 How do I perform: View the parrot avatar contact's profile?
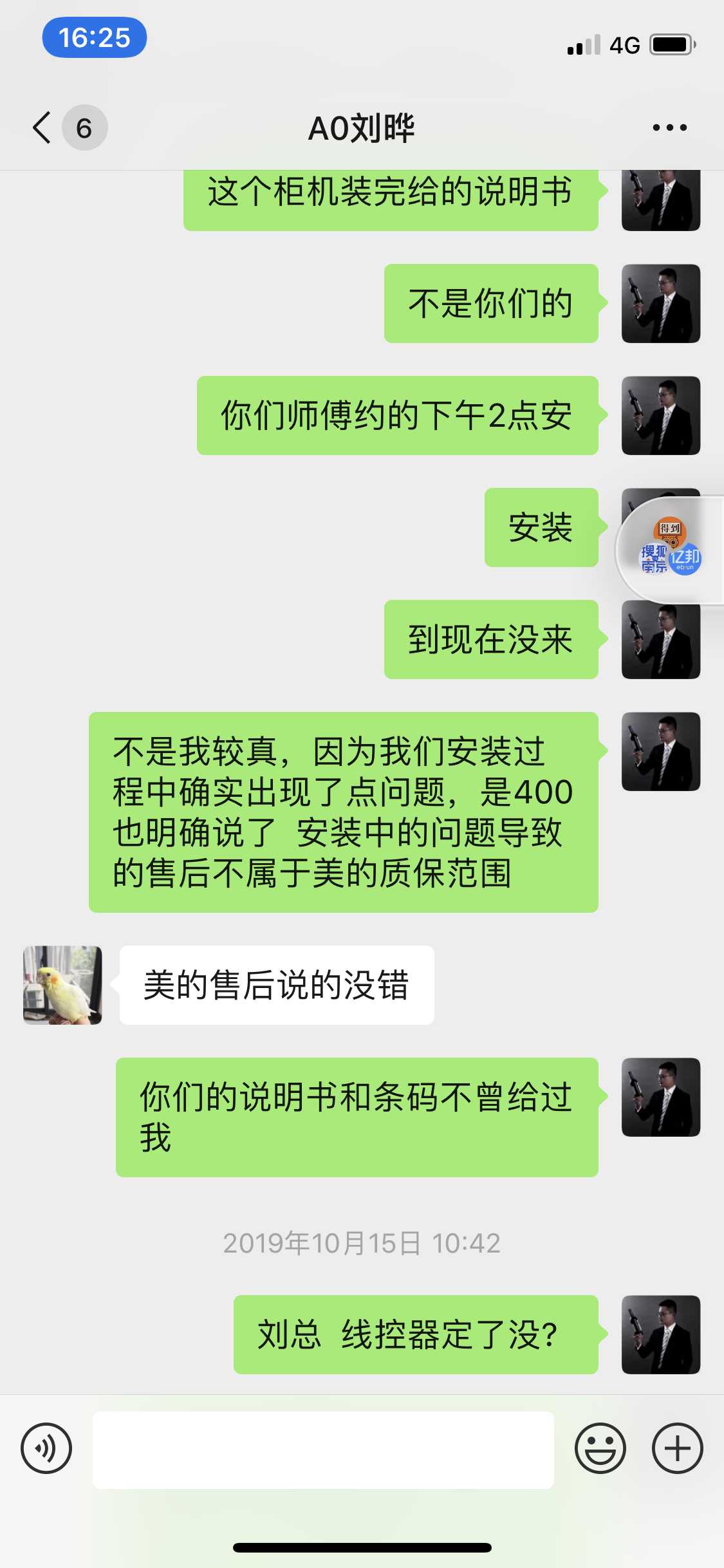pos(62,985)
